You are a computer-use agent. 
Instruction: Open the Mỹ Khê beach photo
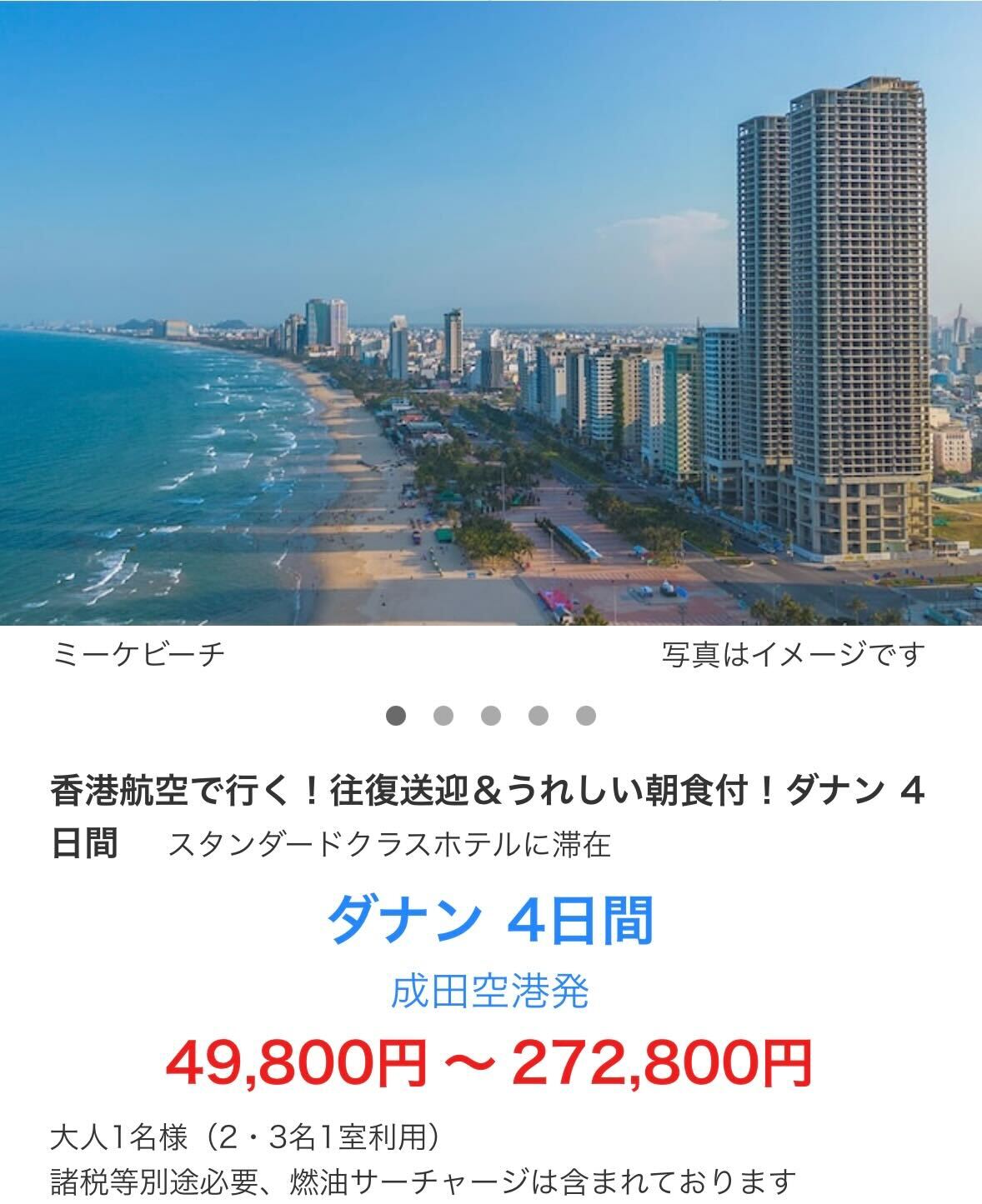pyautogui.click(x=491, y=312)
